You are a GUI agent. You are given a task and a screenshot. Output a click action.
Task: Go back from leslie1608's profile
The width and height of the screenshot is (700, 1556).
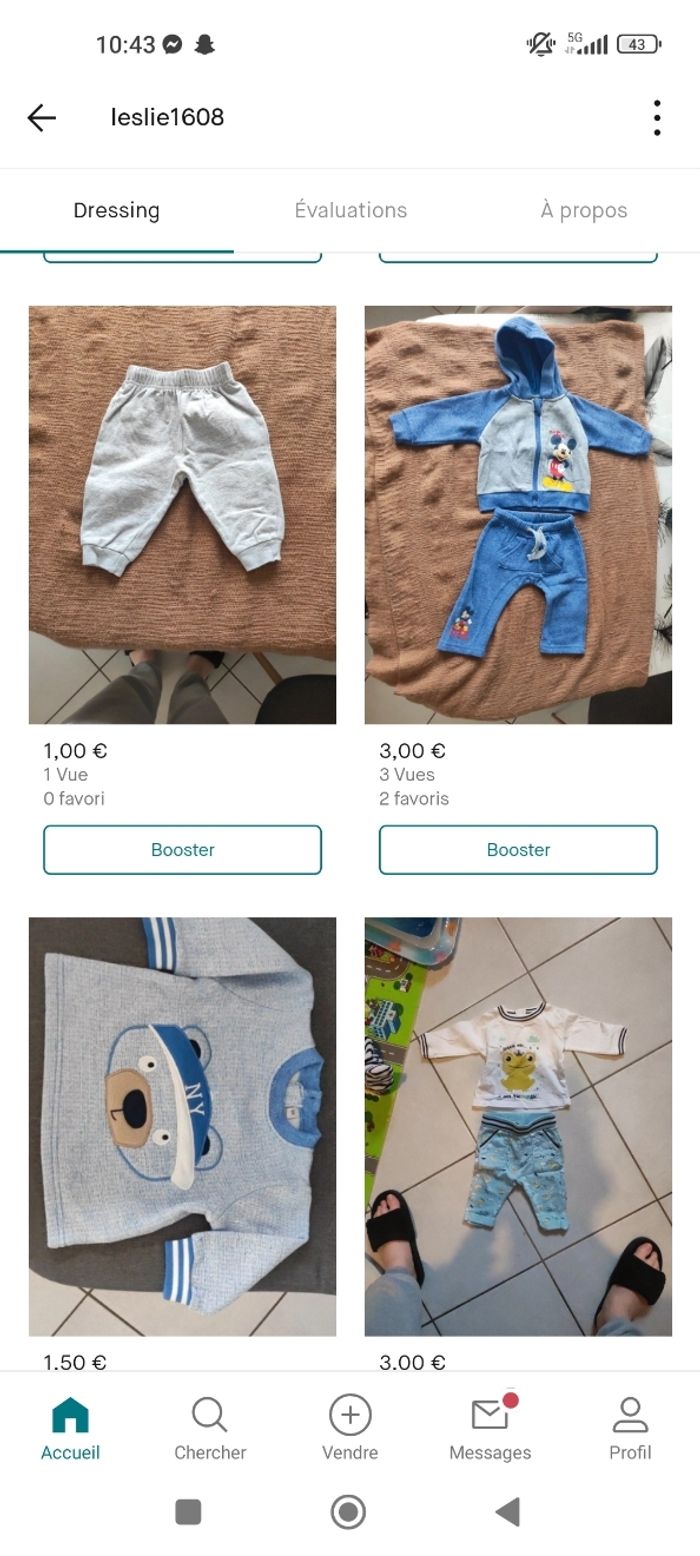click(x=41, y=117)
